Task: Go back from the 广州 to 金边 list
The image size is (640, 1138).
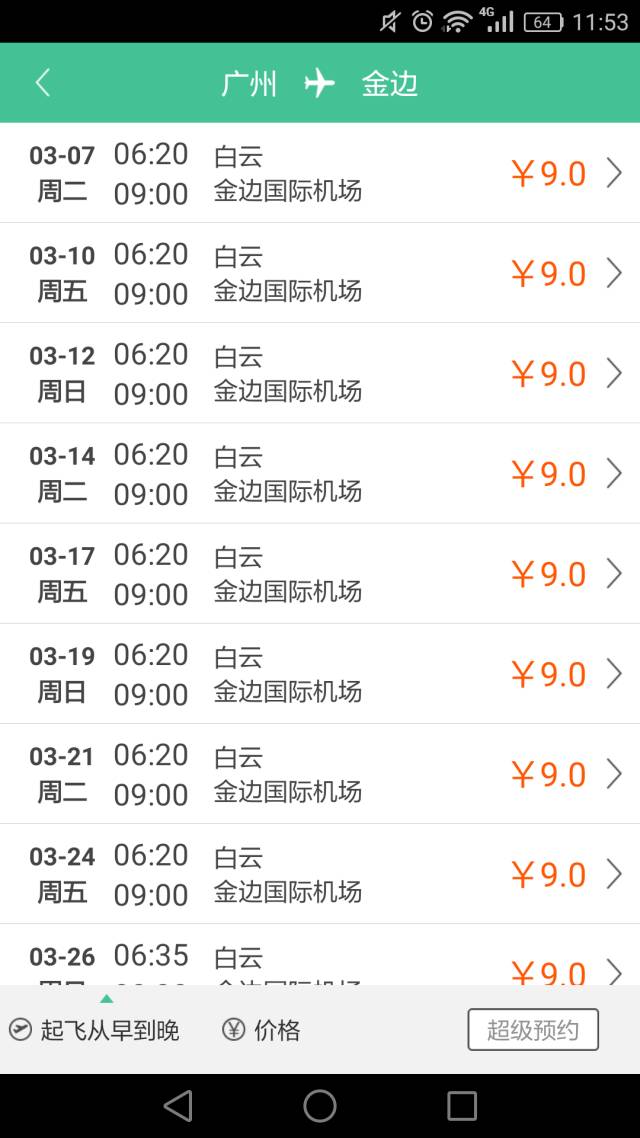Action: pyautogui.click(x=42, y=83)
